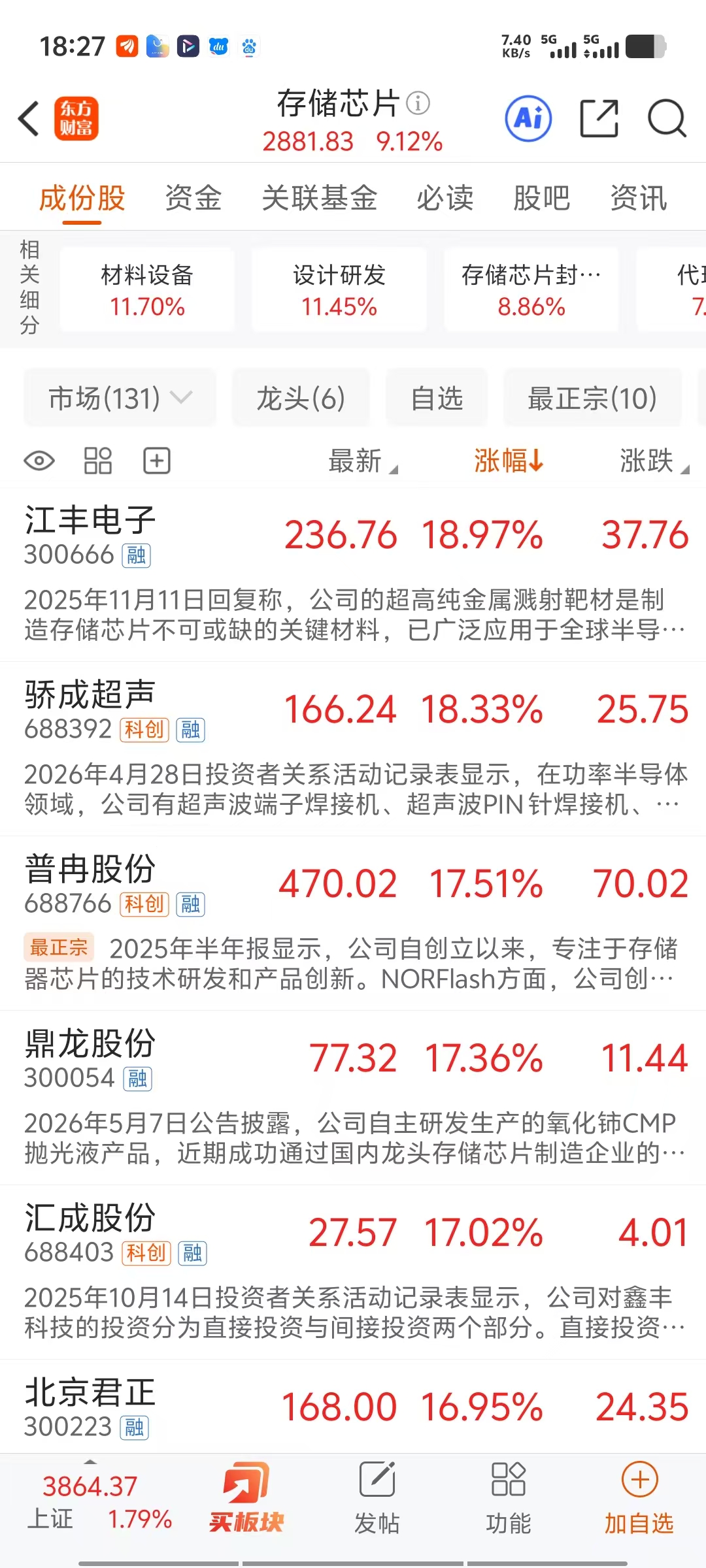The width and height of the screenshot is (706, 1568).
Task: Toggle the eye visibility icon
Action: tap(39, 461)
